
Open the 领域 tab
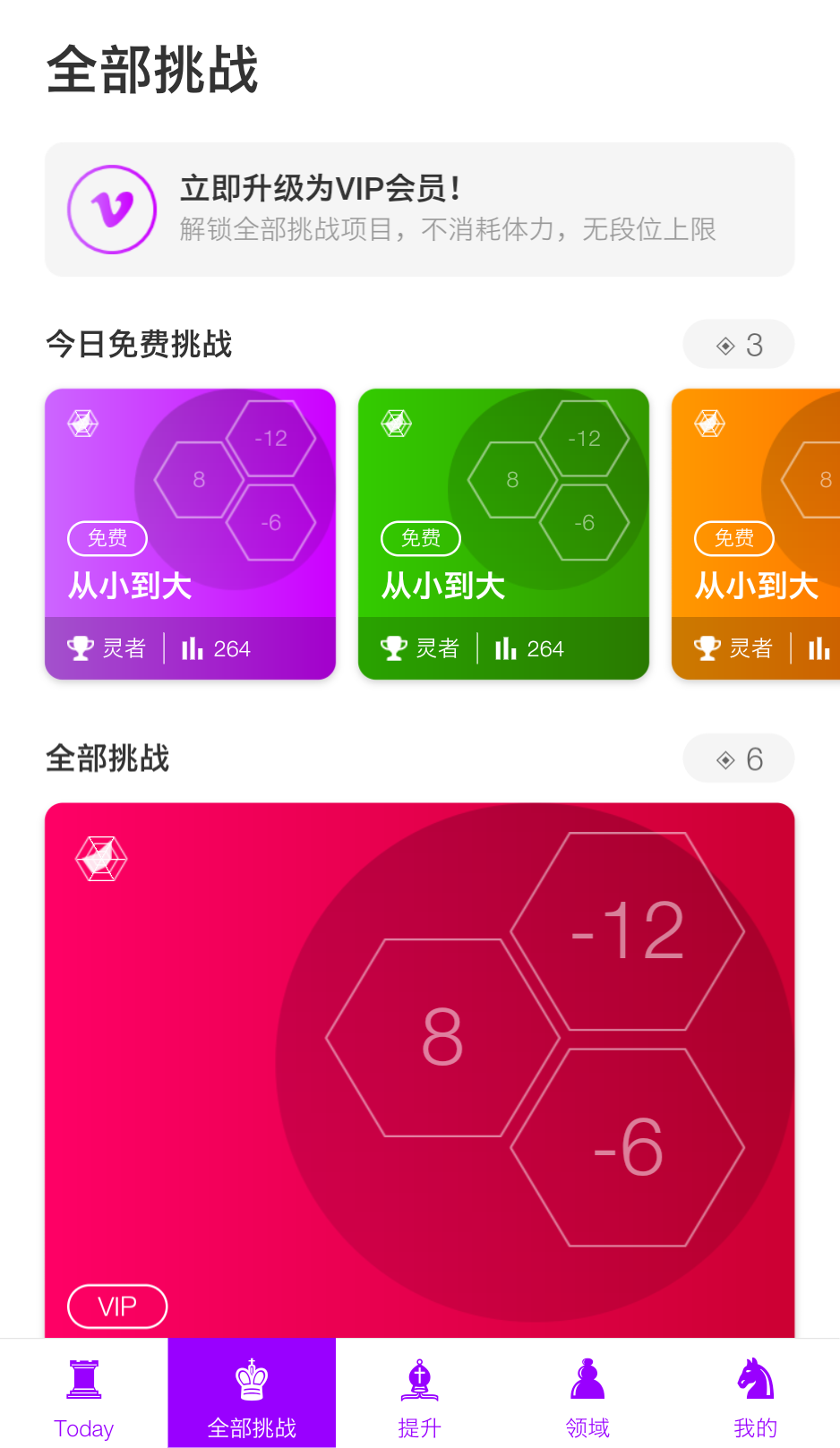(587, 1394)
